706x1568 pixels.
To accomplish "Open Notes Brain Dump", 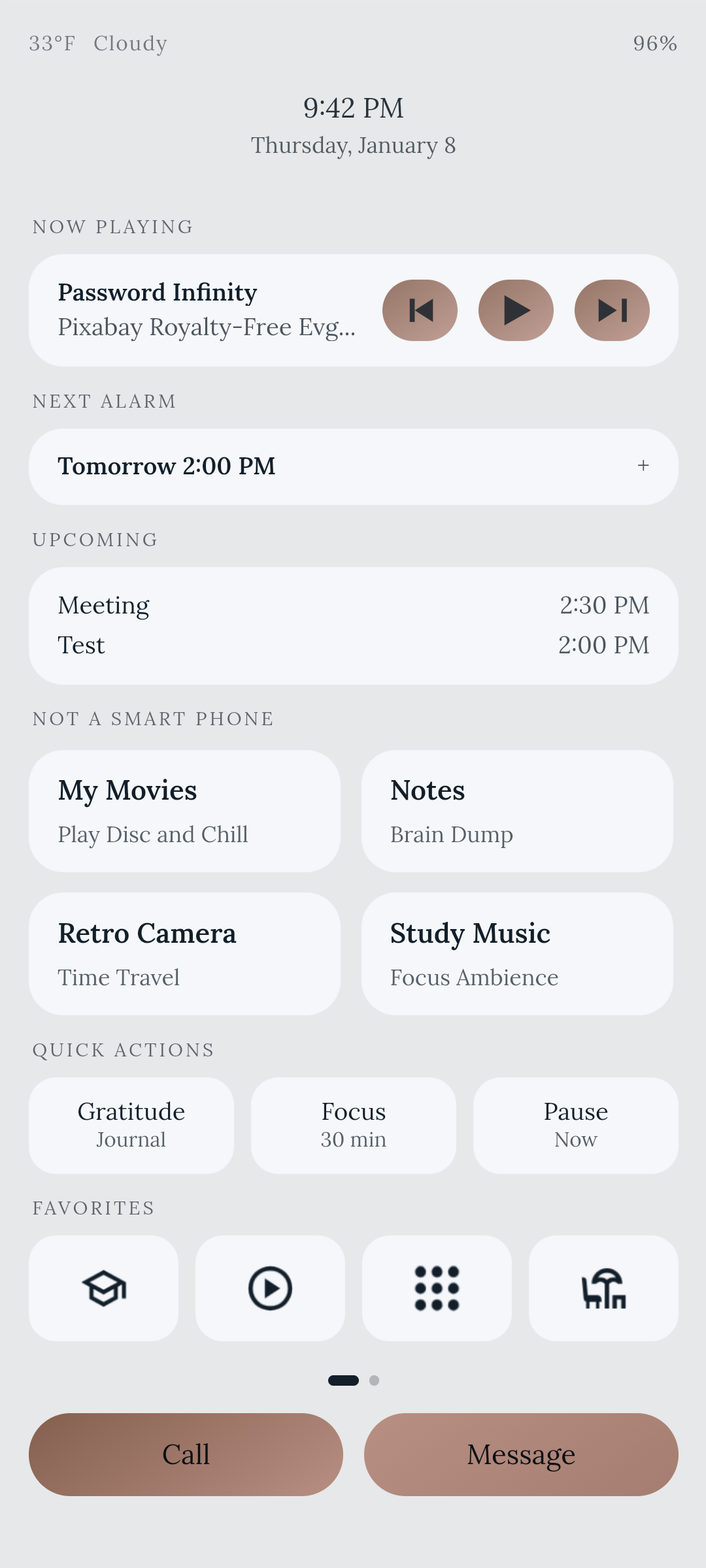I will pyautogui.click(x=517, y=811).
